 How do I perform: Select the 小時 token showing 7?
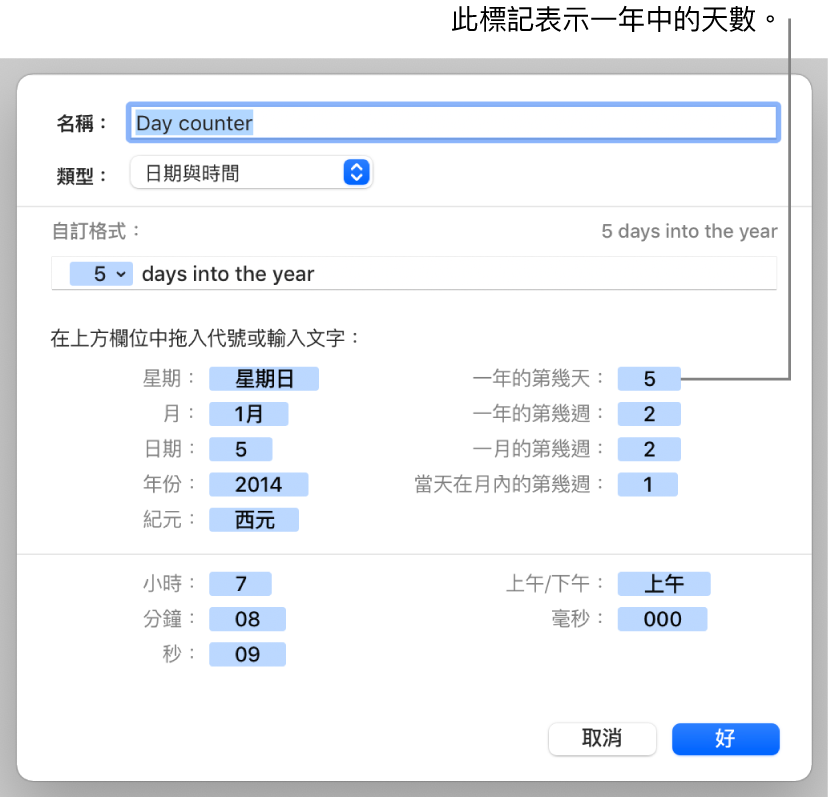pyautogui.click(x=240, y=584)
